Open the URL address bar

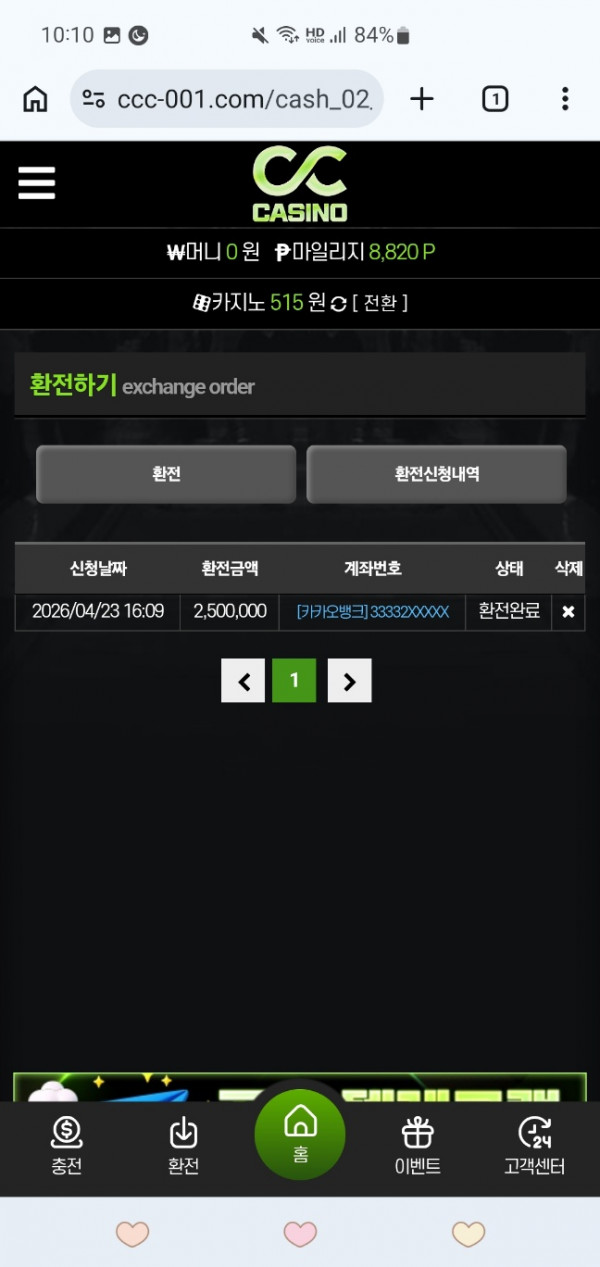point(228,99)
